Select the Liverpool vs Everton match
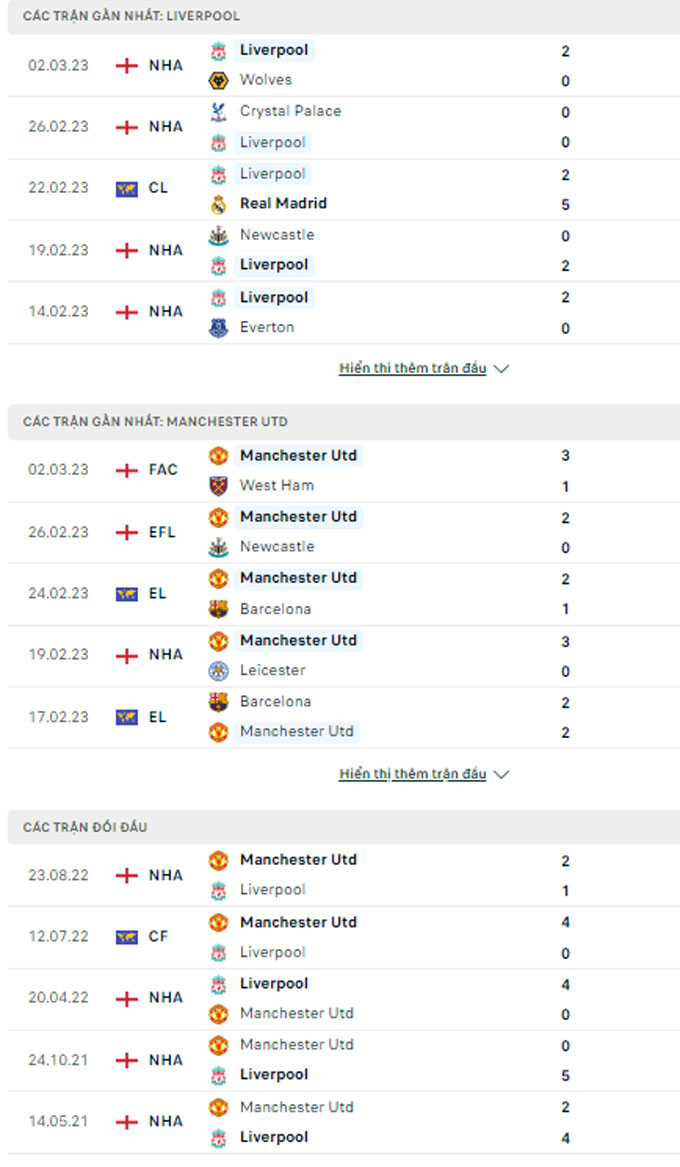The height and width of the screenshot is (1167, 680). point(344,313)
